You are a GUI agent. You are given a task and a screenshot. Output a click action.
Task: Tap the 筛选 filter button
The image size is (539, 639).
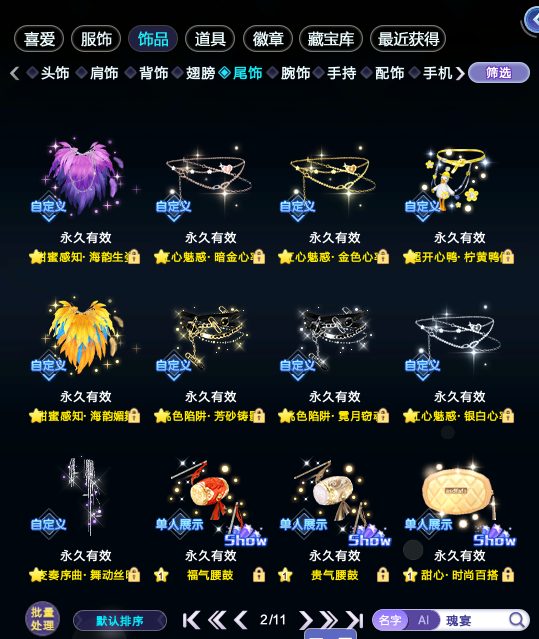tap(499, 73)
